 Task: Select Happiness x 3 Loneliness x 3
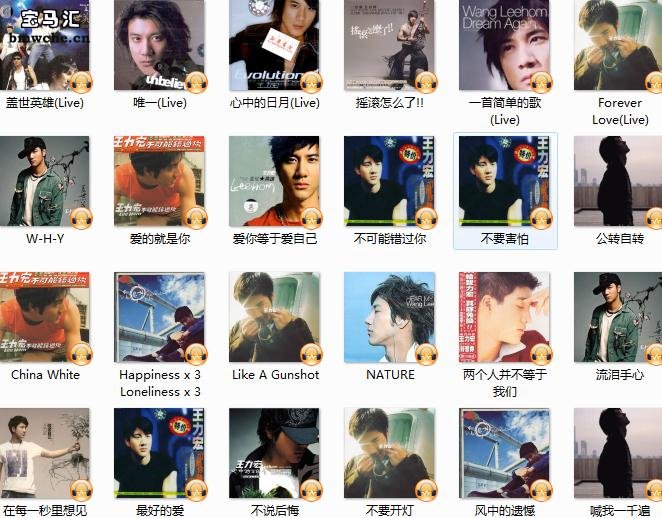160,318
